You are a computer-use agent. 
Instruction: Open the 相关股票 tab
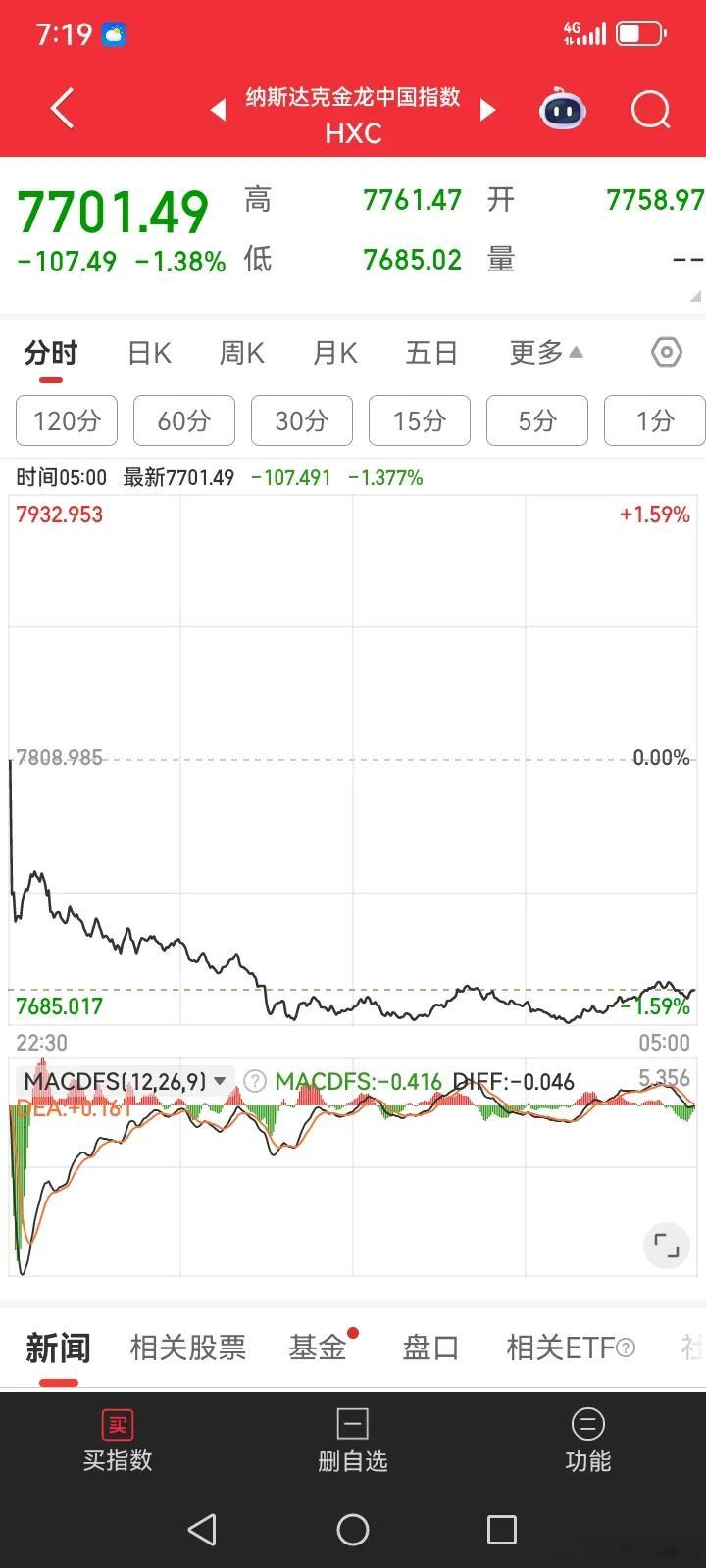pyautogui.click(x=188, y=1347)
